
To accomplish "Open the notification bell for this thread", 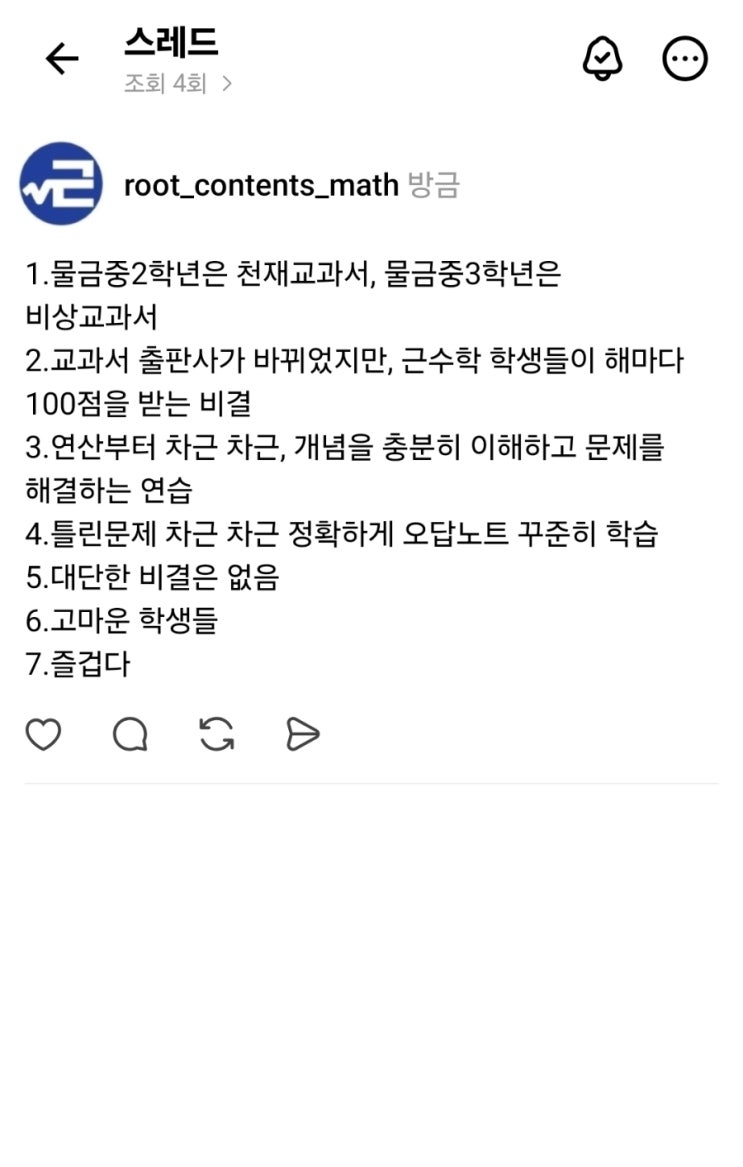I will coord(602,60).
